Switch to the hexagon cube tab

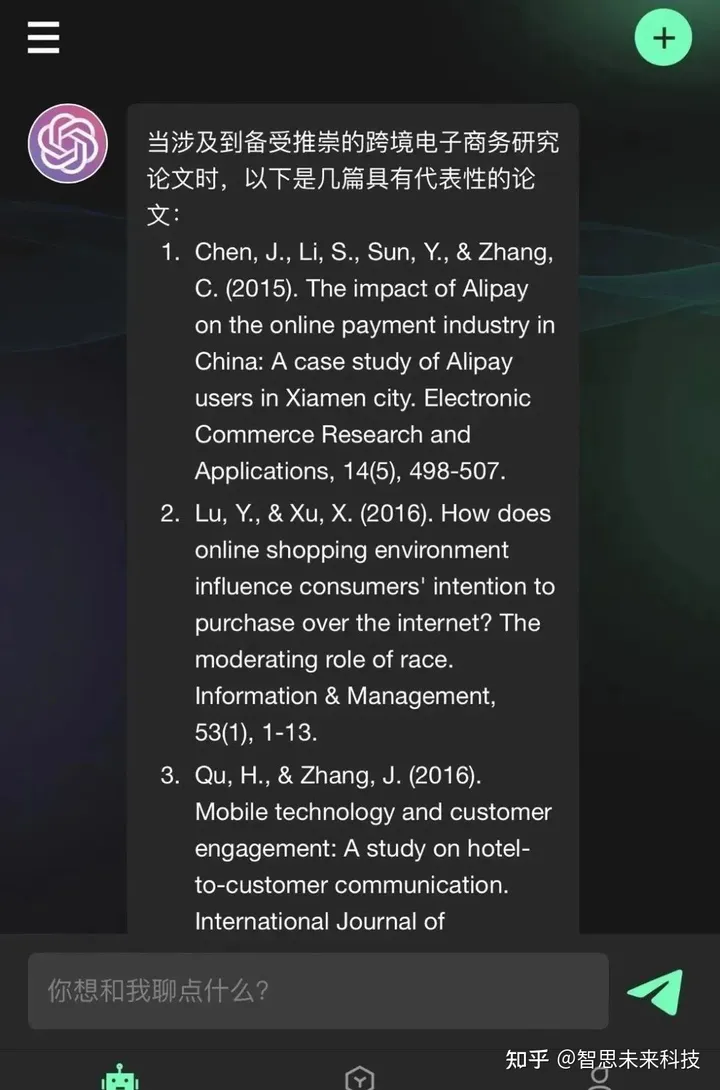360,1079
